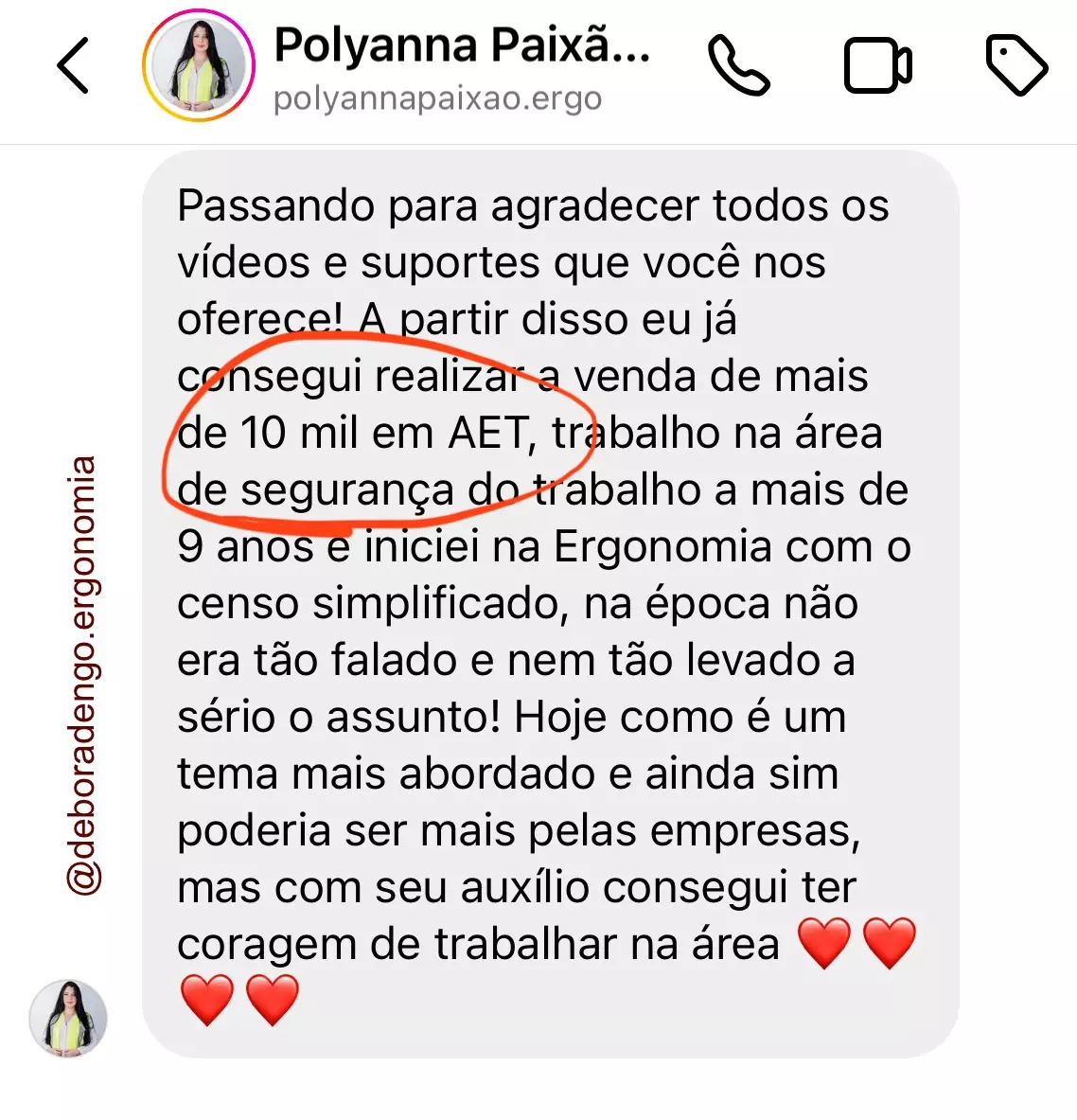View Polyanna's story from header avatar
This screenshot has height=1120, width=1077.
point(199,66)
